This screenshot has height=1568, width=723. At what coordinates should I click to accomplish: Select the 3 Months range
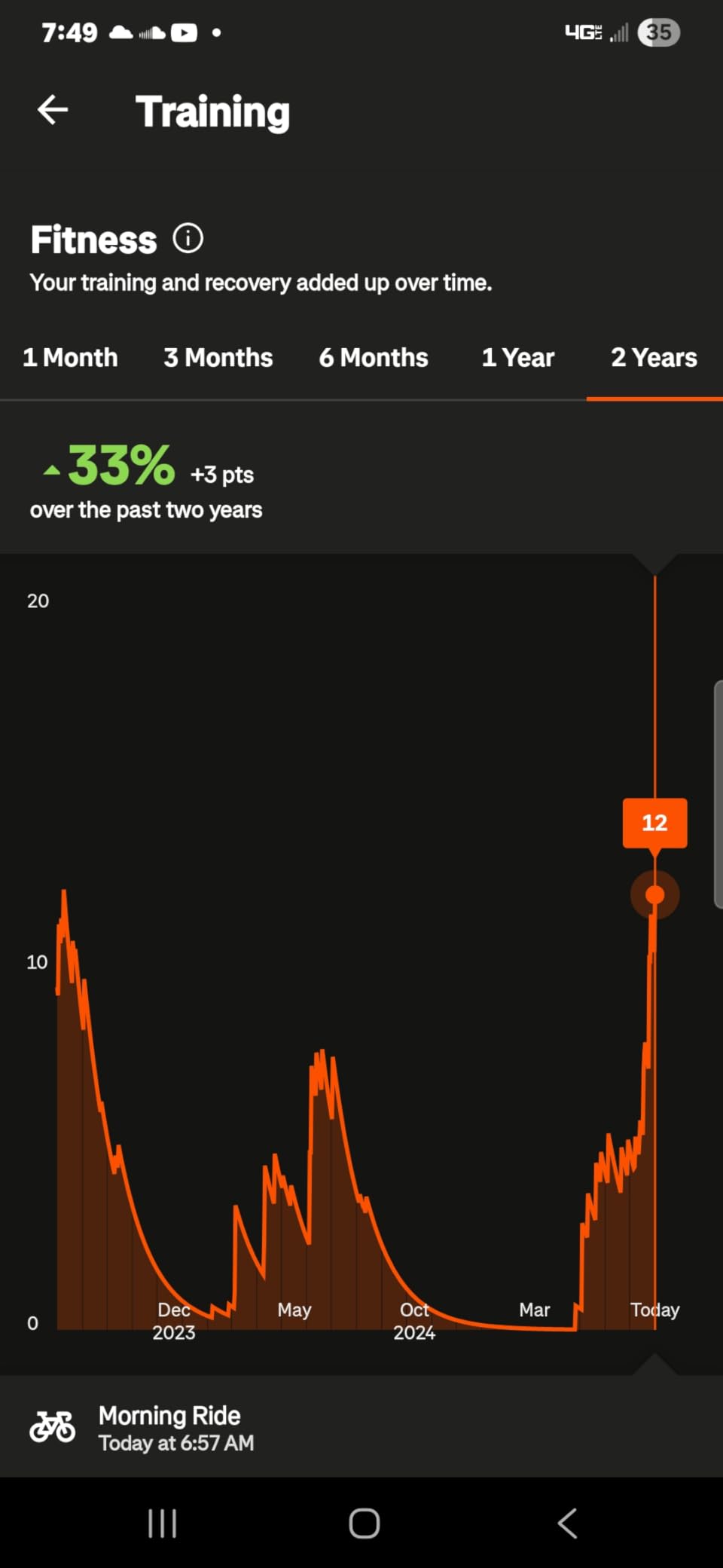tap(218, 357)
